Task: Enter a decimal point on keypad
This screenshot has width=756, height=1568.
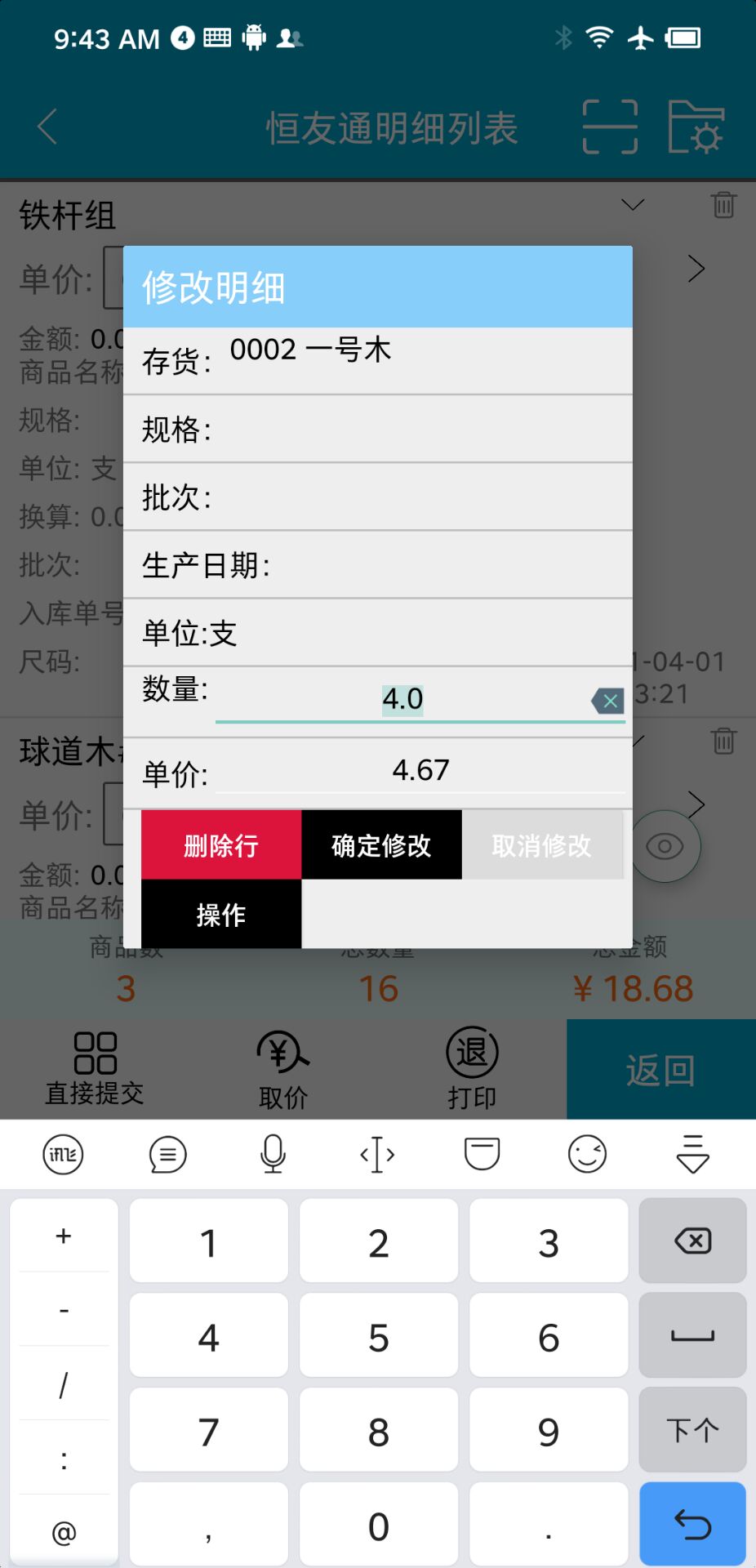Action: (x=548, y=1526)
